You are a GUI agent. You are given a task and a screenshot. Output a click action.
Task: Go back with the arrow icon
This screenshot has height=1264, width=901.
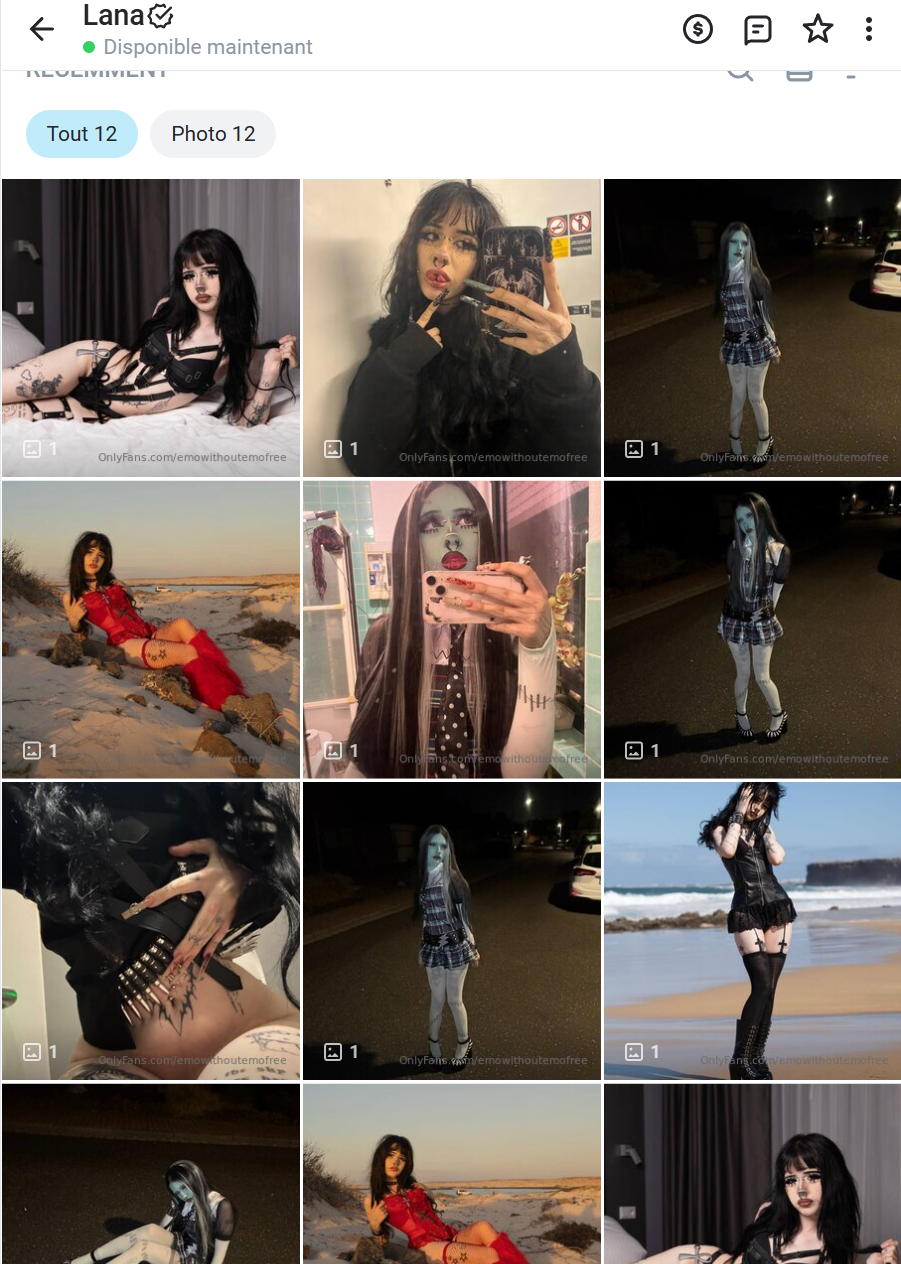click(42, 30)
